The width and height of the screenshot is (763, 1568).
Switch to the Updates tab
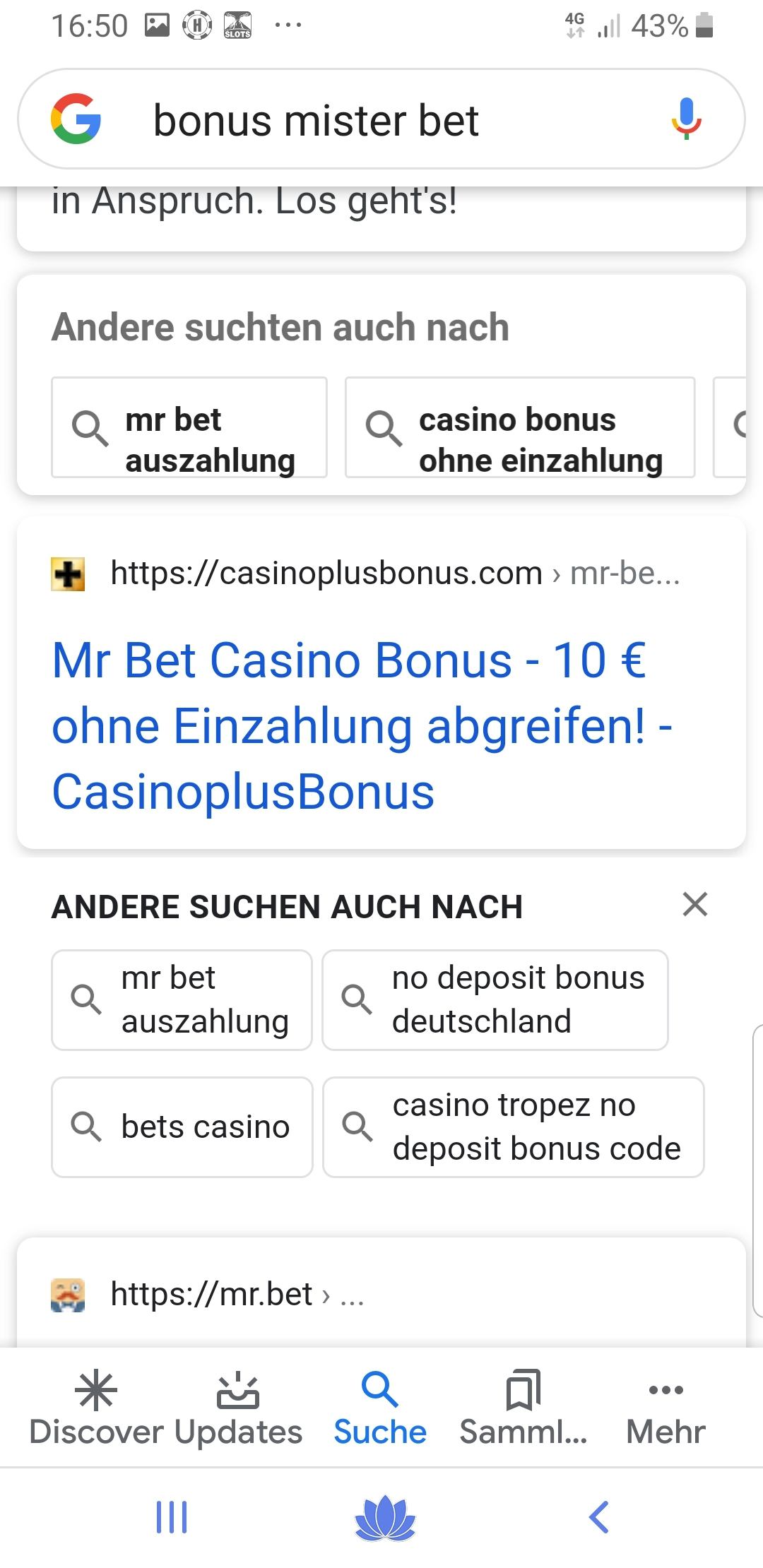coord(238,1408)
